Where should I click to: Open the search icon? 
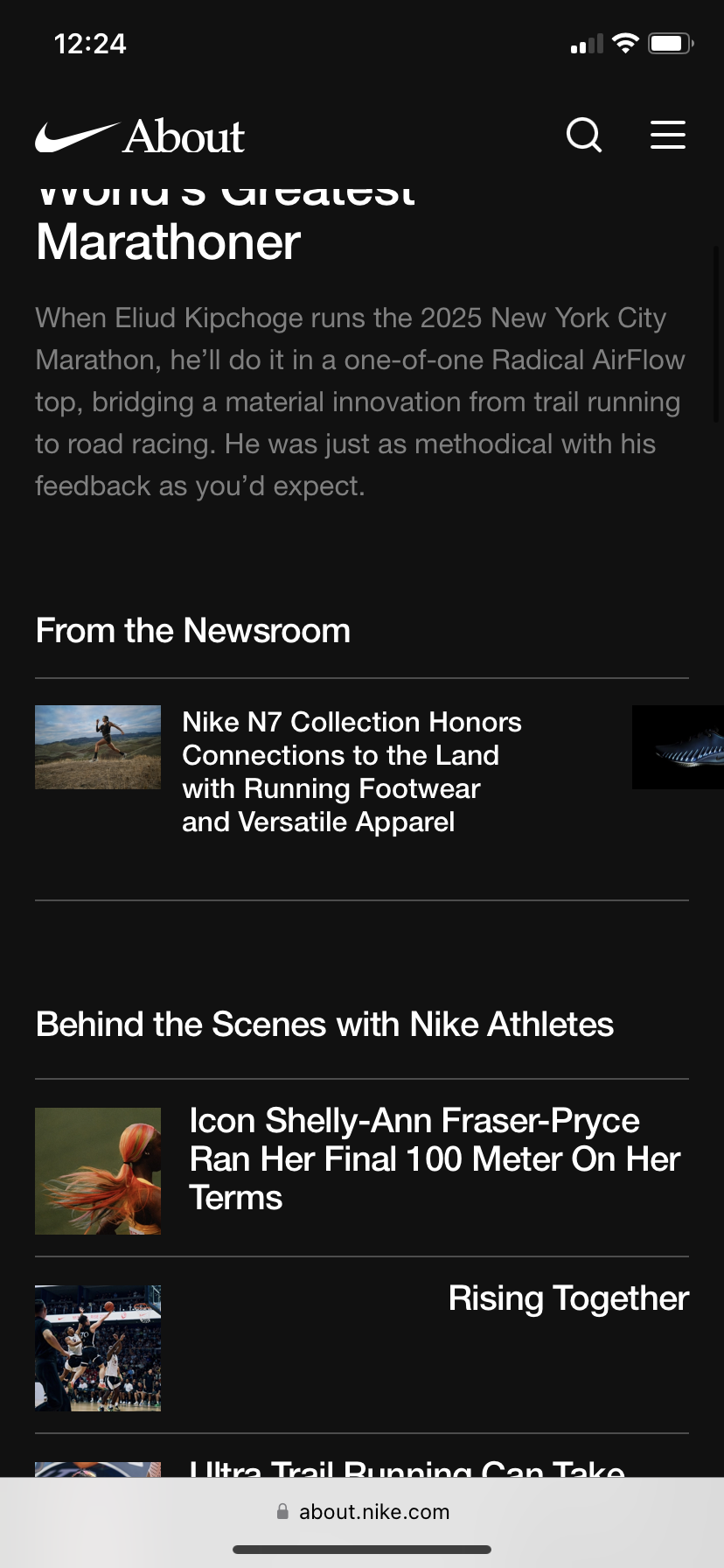[583, 136]
